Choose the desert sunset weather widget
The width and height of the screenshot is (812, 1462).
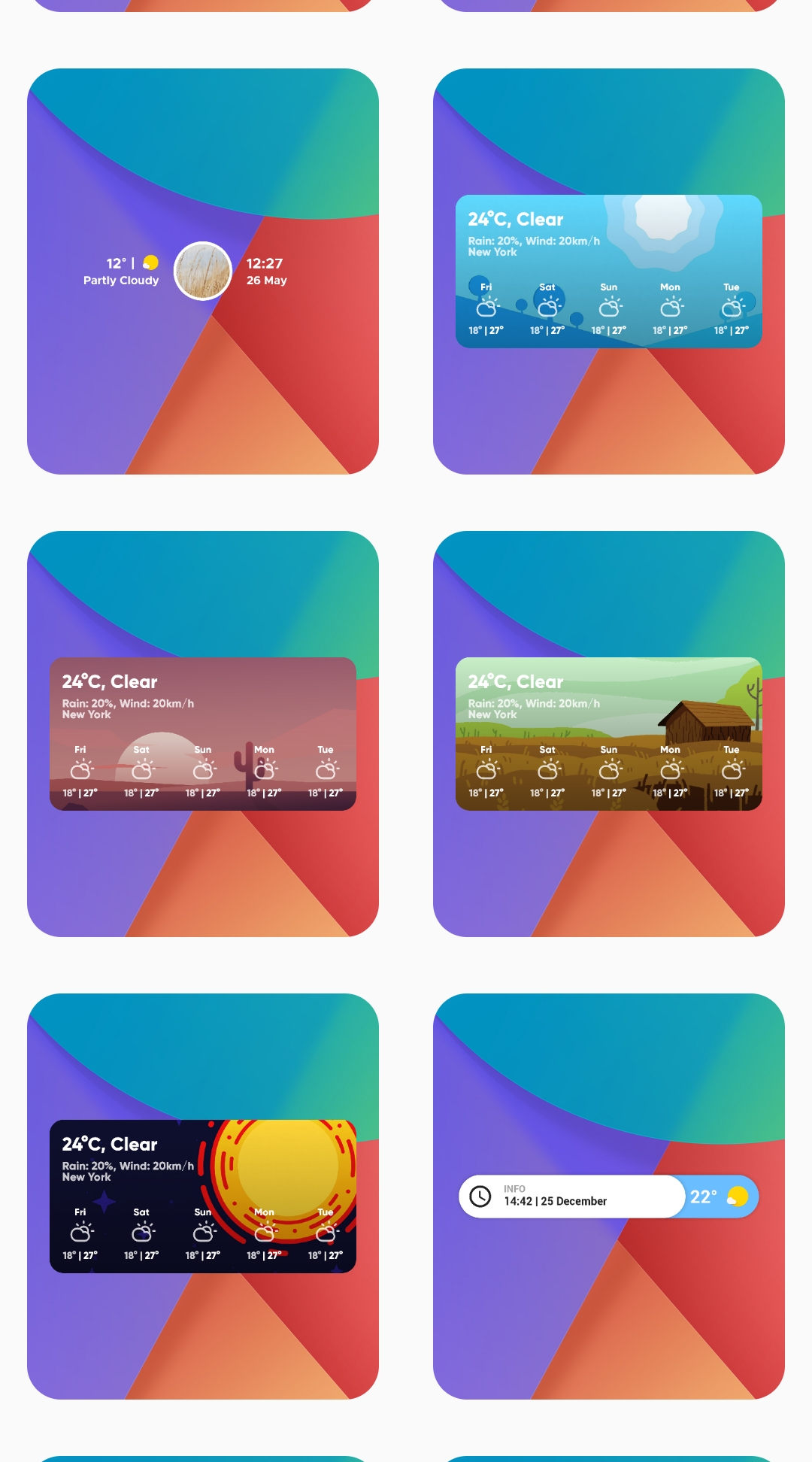click(203, 734)
